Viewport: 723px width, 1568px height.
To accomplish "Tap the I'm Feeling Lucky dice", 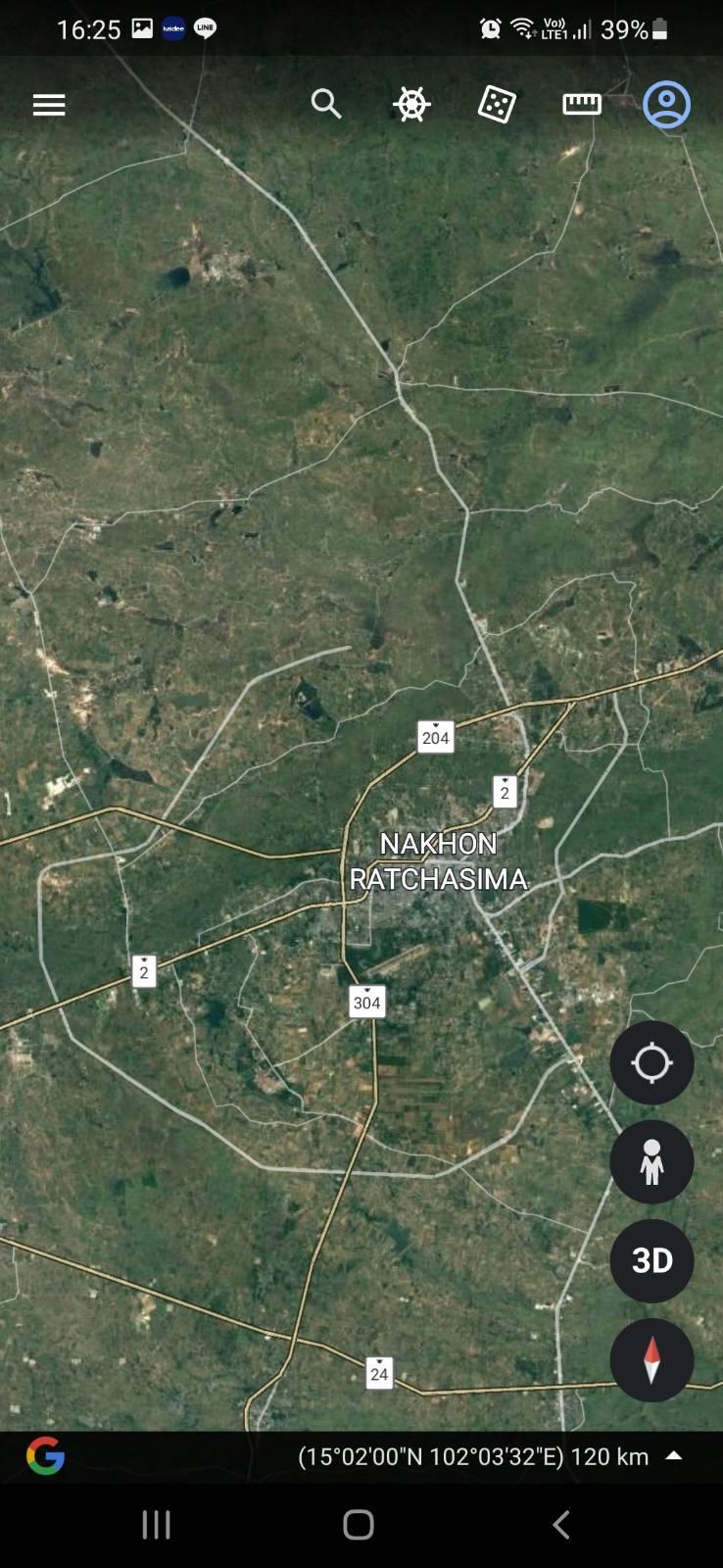I will click(497, 104).
